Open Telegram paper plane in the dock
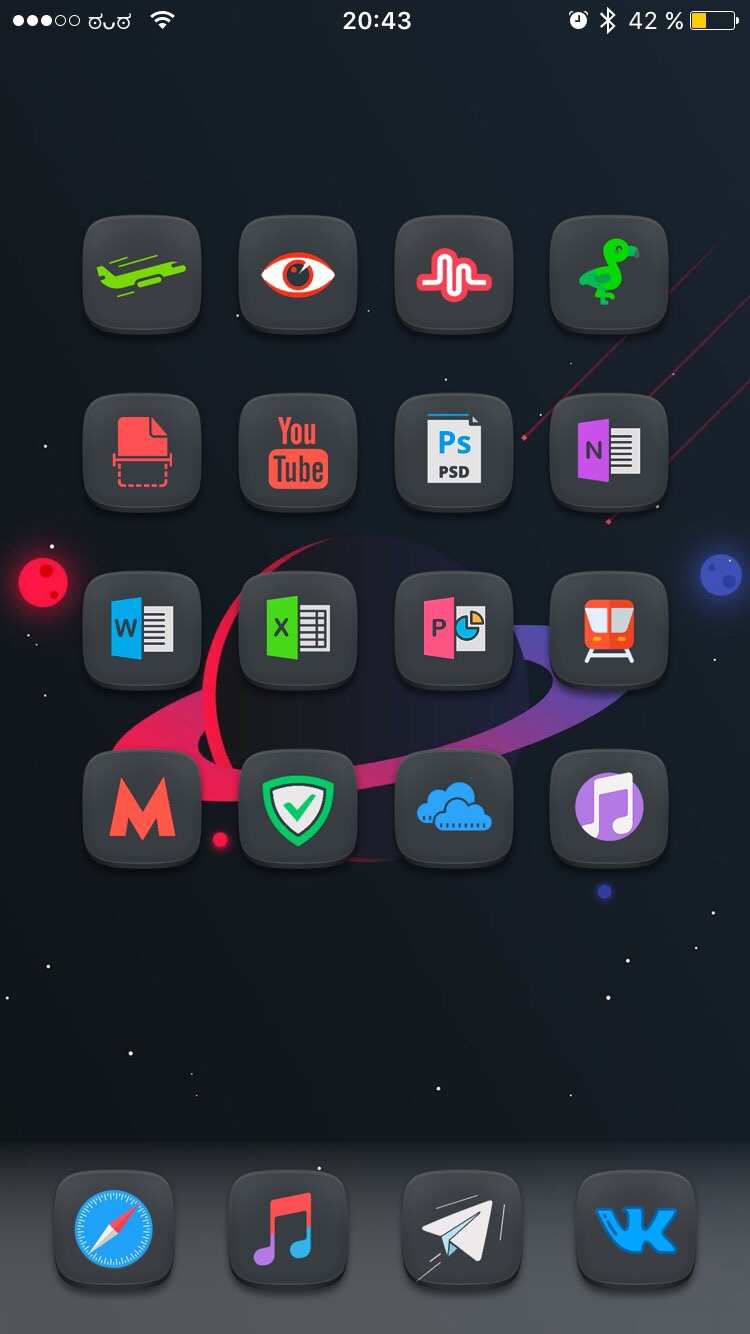Screen dimensions: 750x1334 pyautogui.click(x=462, y=1229)
